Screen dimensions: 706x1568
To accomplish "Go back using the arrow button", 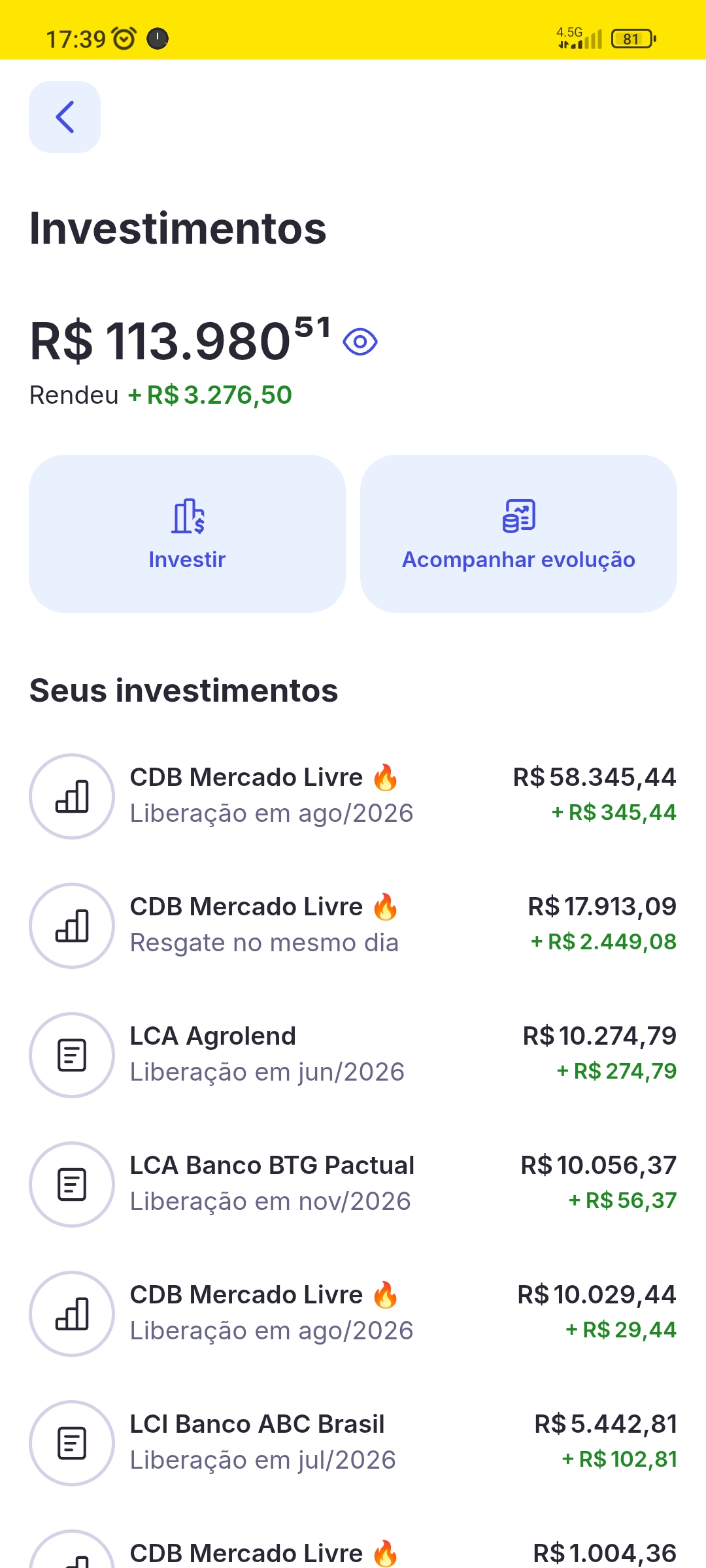I will click(x=65, y=117).
